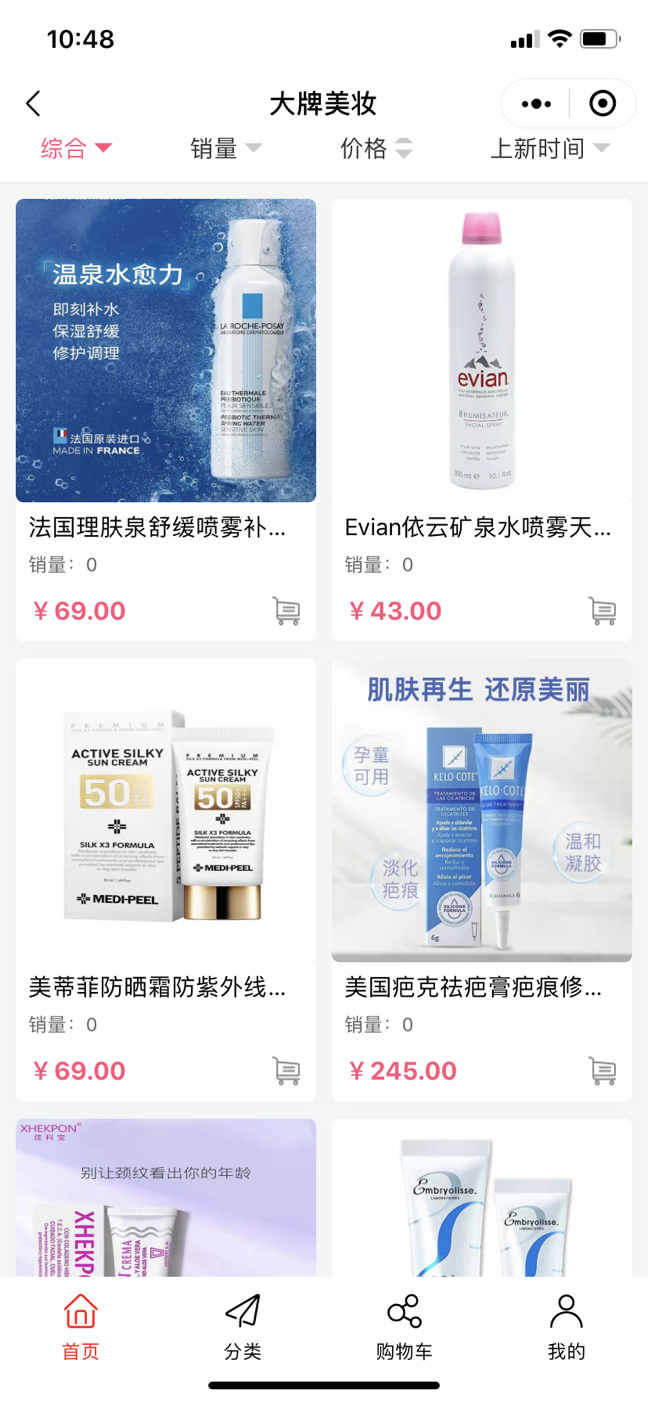Screen dimensions: 648x1402
Task: Add 法国理肤泉舒缓喷雾 to cart
Action: tap(287, 611)
